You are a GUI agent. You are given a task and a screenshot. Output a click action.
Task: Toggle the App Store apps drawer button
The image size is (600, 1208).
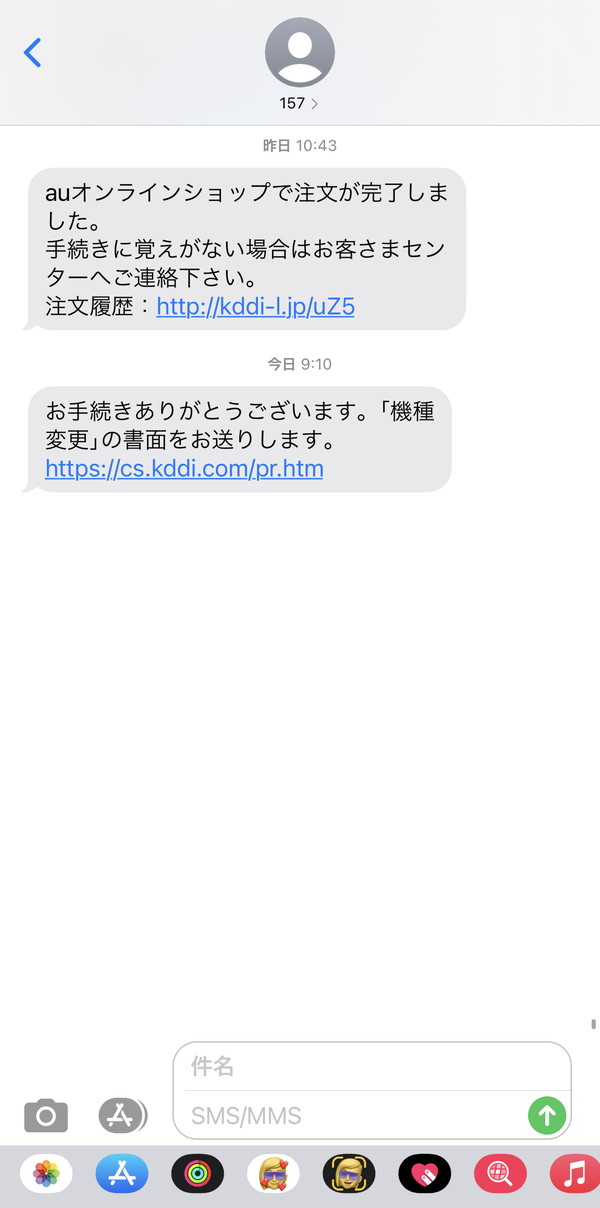point(122,1114)
